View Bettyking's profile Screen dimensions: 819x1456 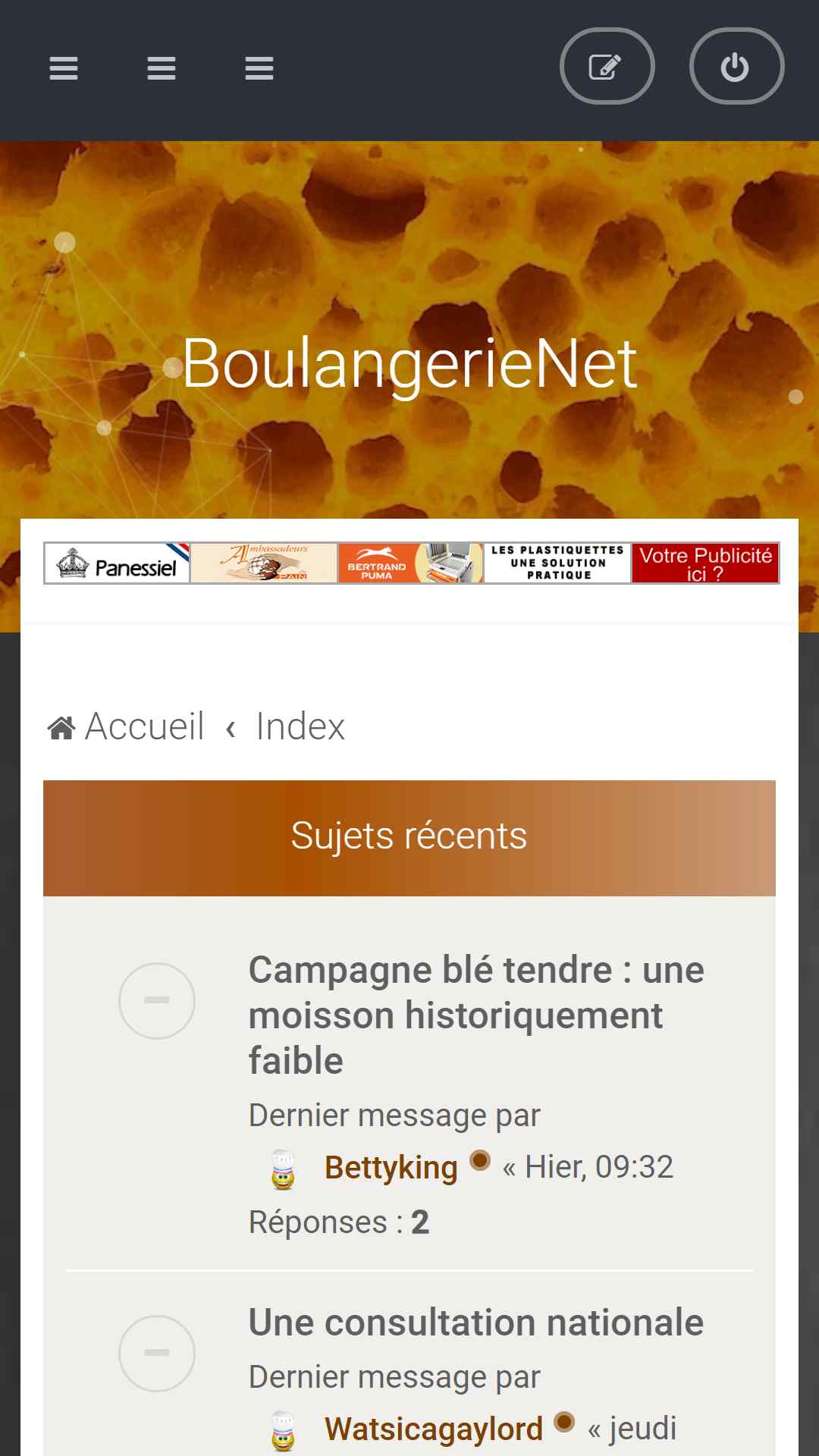[x=391, y=1167]
